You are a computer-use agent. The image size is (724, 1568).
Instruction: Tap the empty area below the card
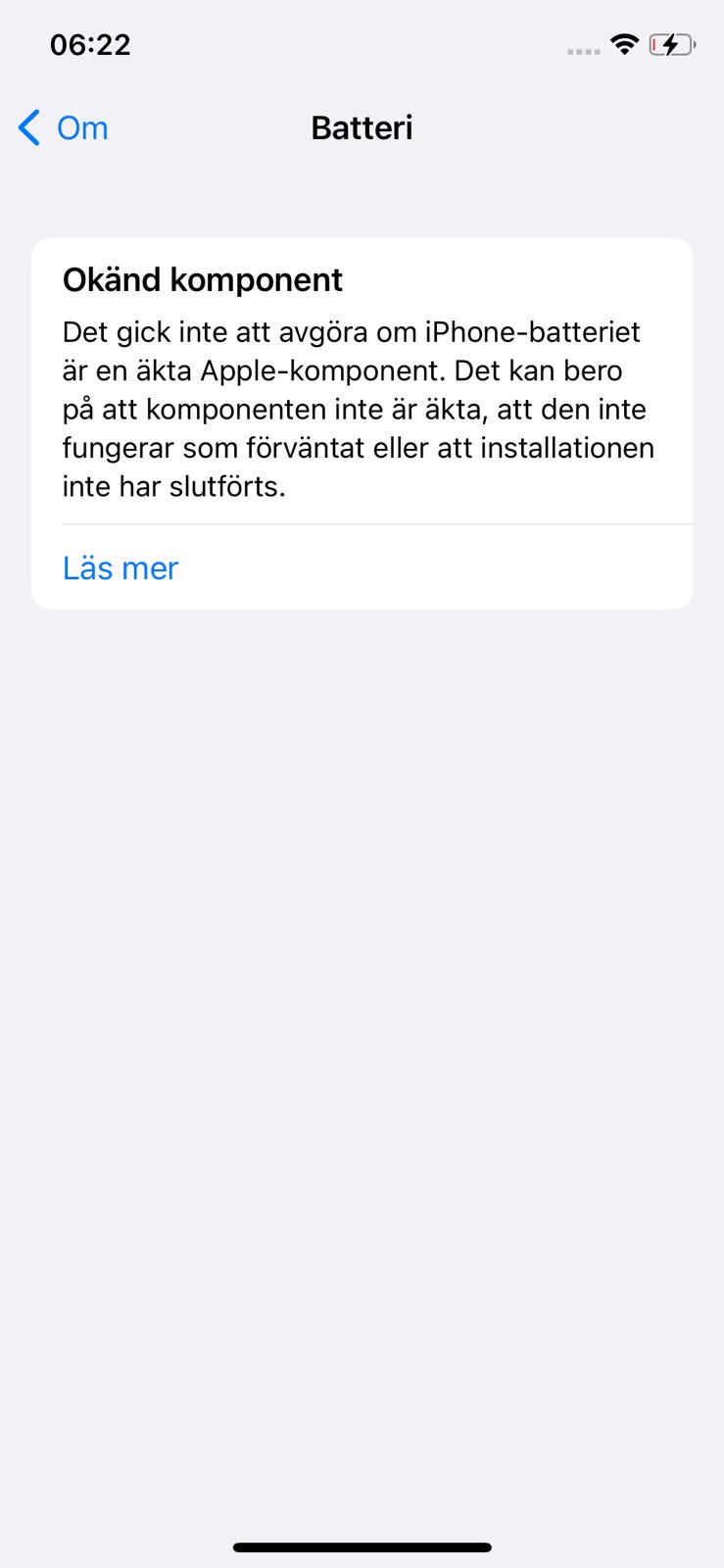[x=362, y=980]
